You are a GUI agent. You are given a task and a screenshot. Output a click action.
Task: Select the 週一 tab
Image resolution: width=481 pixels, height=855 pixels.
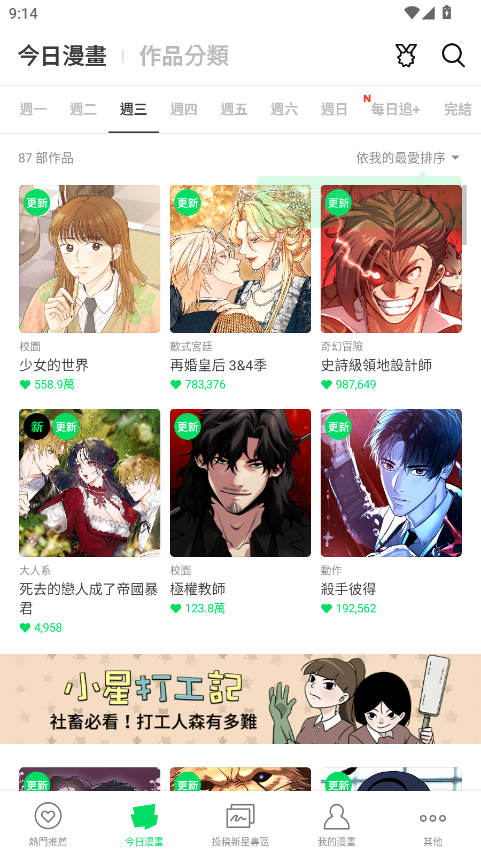(33, 109)
